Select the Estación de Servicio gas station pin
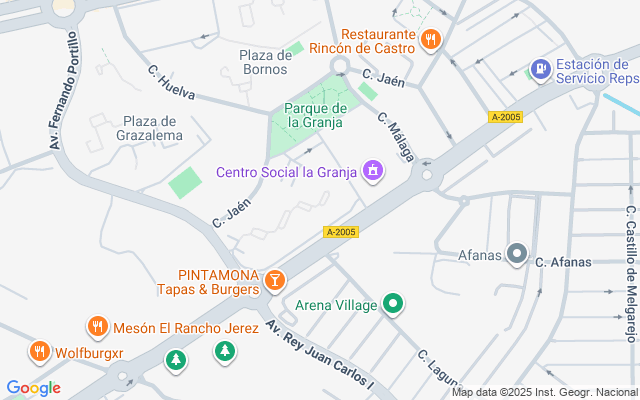This screenshot has height=400, width=640. pyautogui.click(x=540, y=69)
